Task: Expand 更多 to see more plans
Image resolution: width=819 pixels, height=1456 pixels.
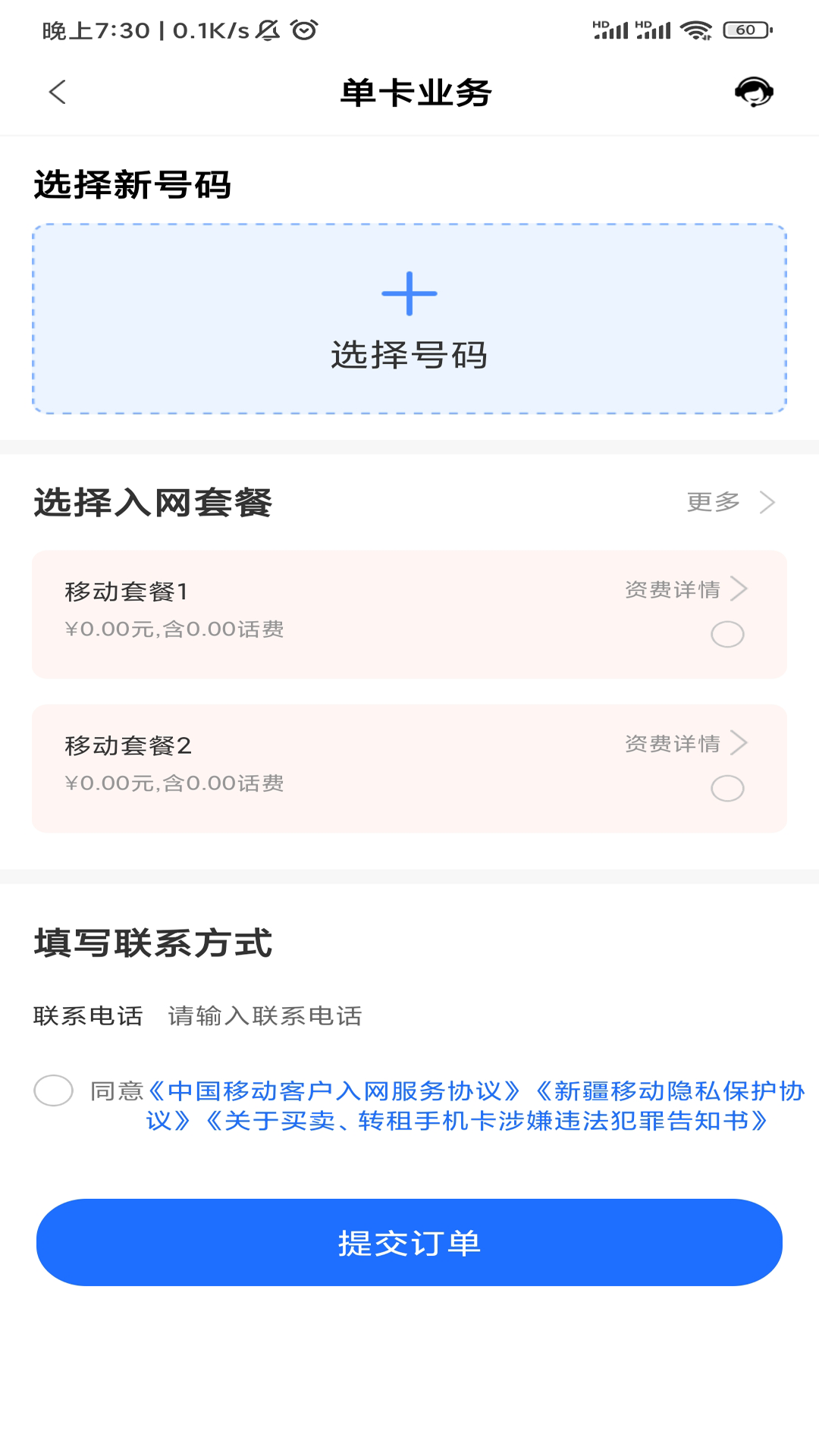Action: [x=713, y=502]
